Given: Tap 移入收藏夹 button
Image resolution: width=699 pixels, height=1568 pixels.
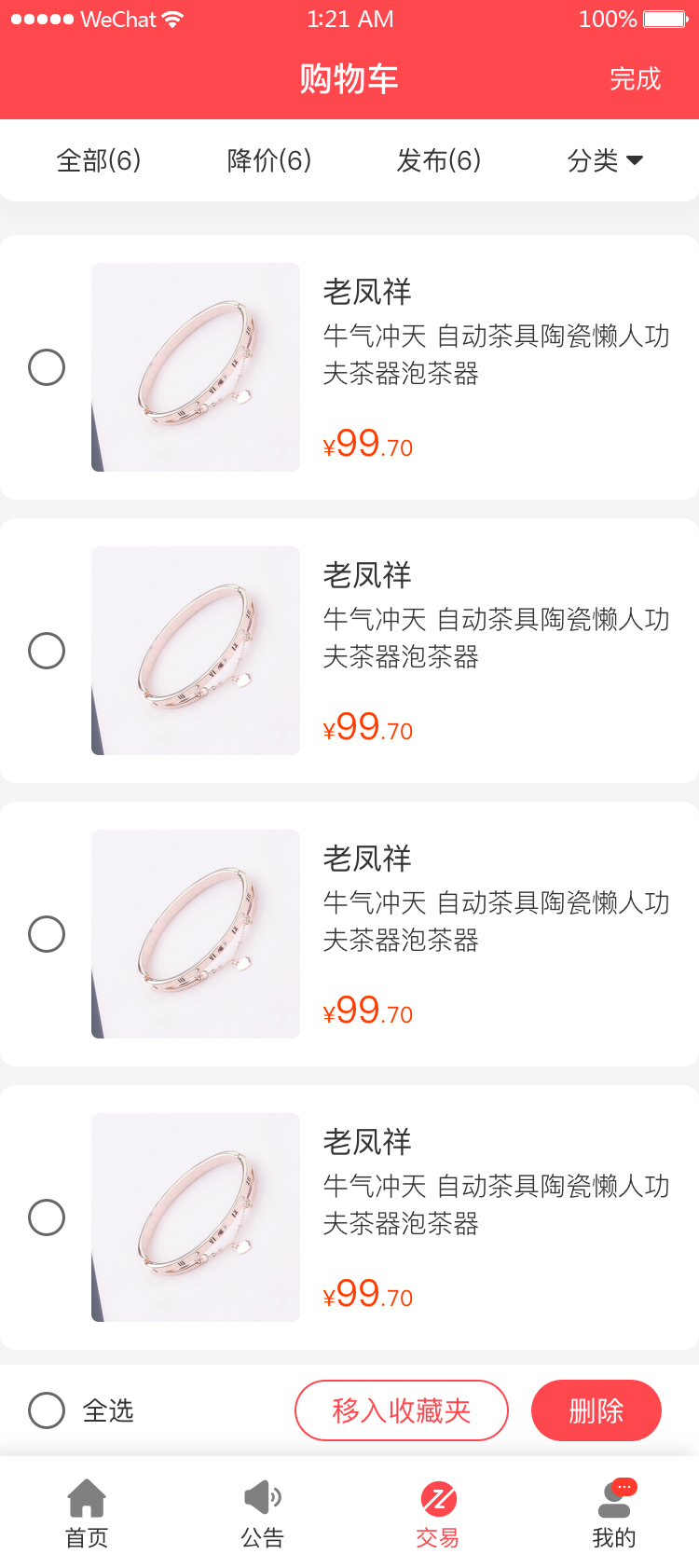Looking at the screenshot, I should pyautogui.click(x=402, y=1410).
